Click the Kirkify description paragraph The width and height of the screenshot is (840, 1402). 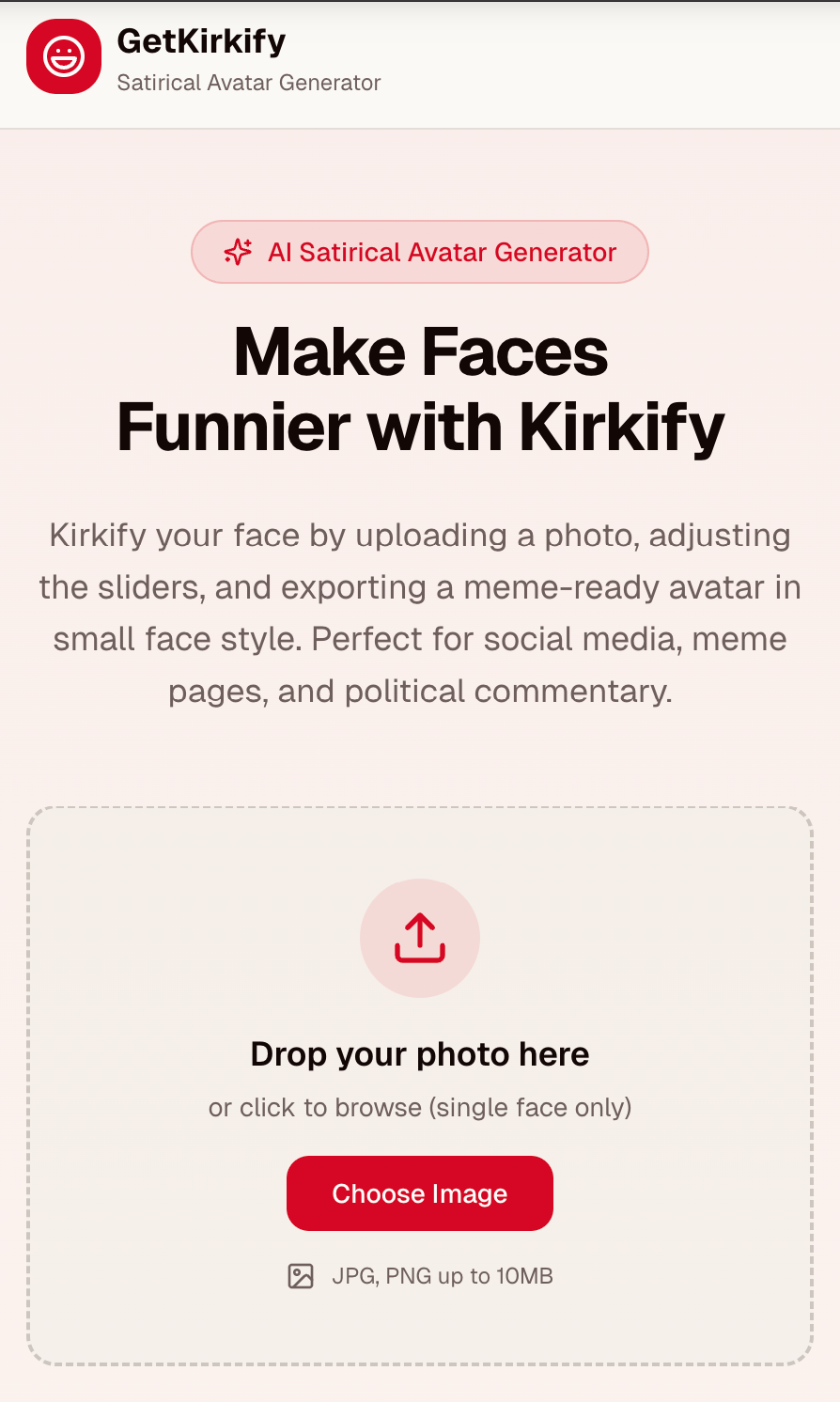[420, 613]
